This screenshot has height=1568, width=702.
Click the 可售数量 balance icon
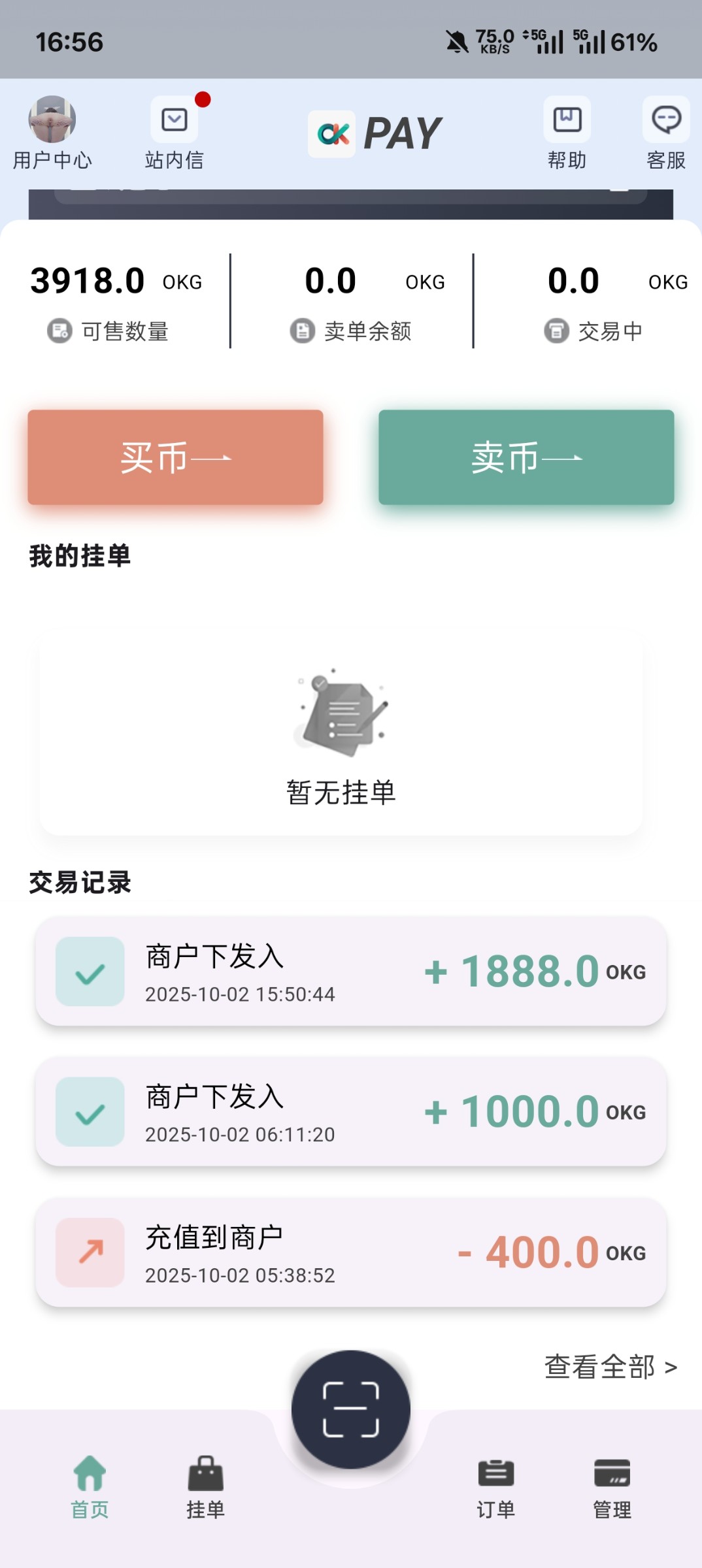[58, 331]
